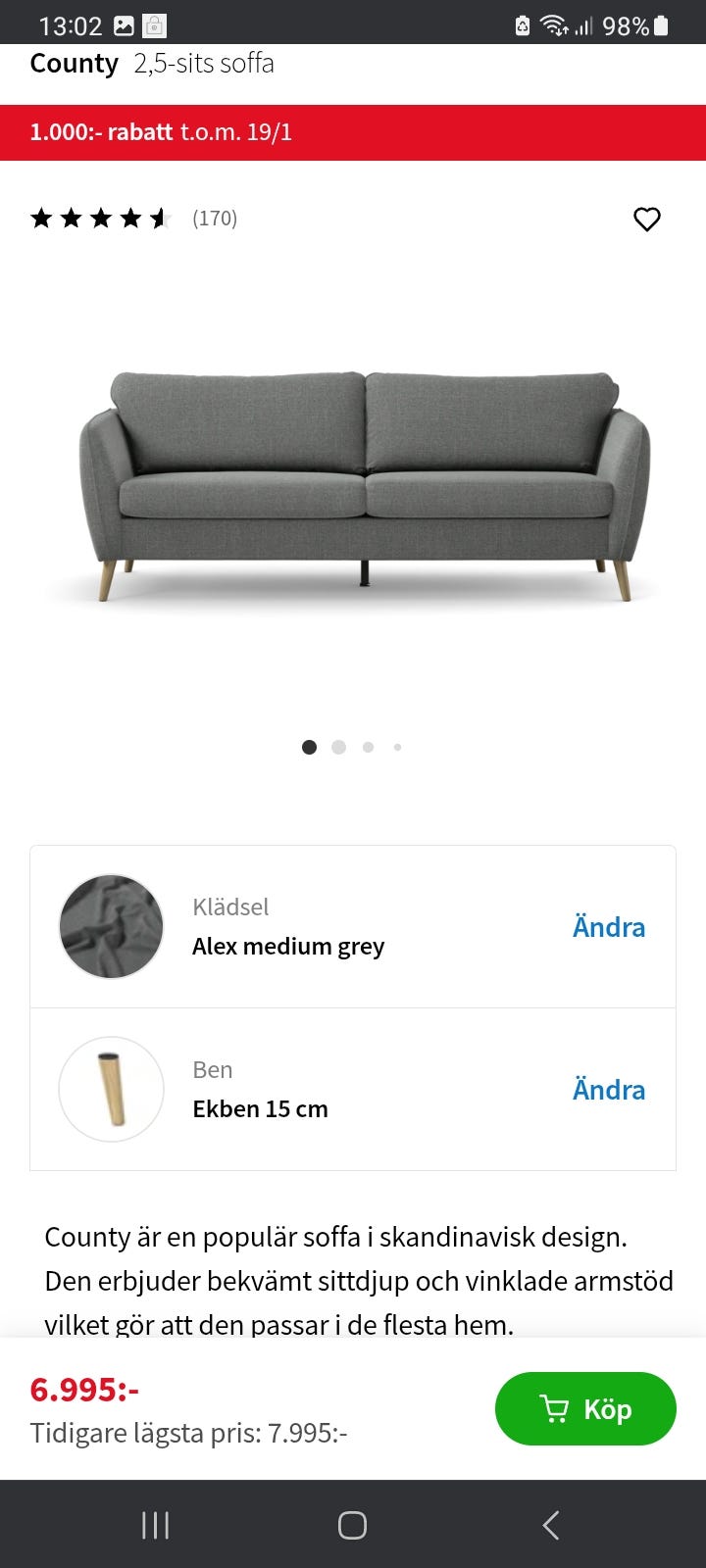Open the rabatt banner at the top

point(353,130)
